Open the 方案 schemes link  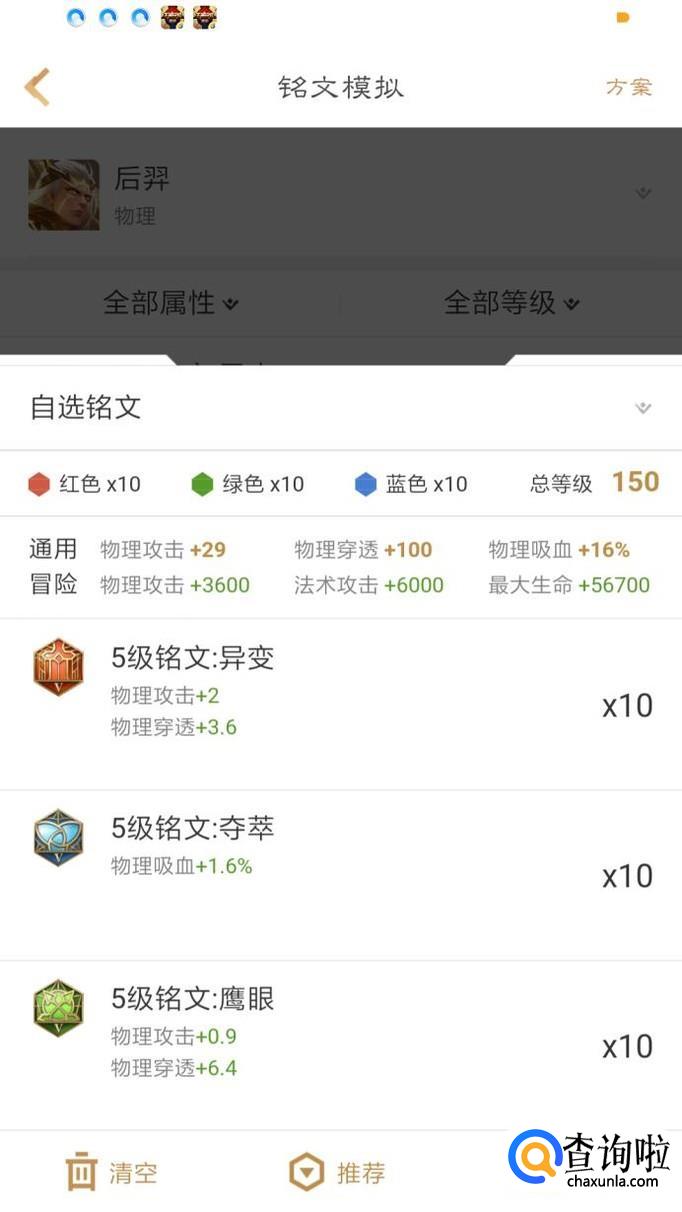click(628, 87)
